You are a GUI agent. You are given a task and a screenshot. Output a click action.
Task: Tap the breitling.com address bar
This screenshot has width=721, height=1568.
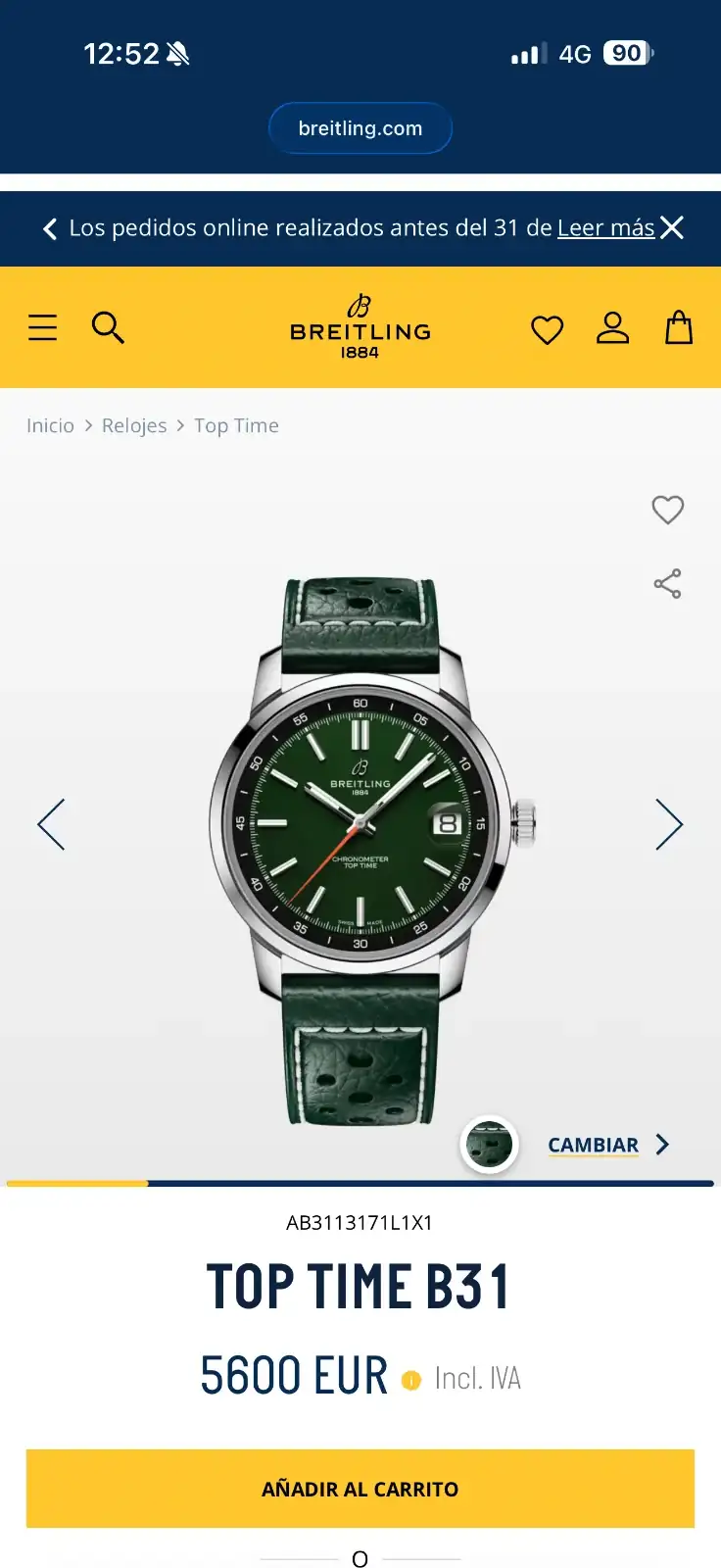click(x=360, y=128)
